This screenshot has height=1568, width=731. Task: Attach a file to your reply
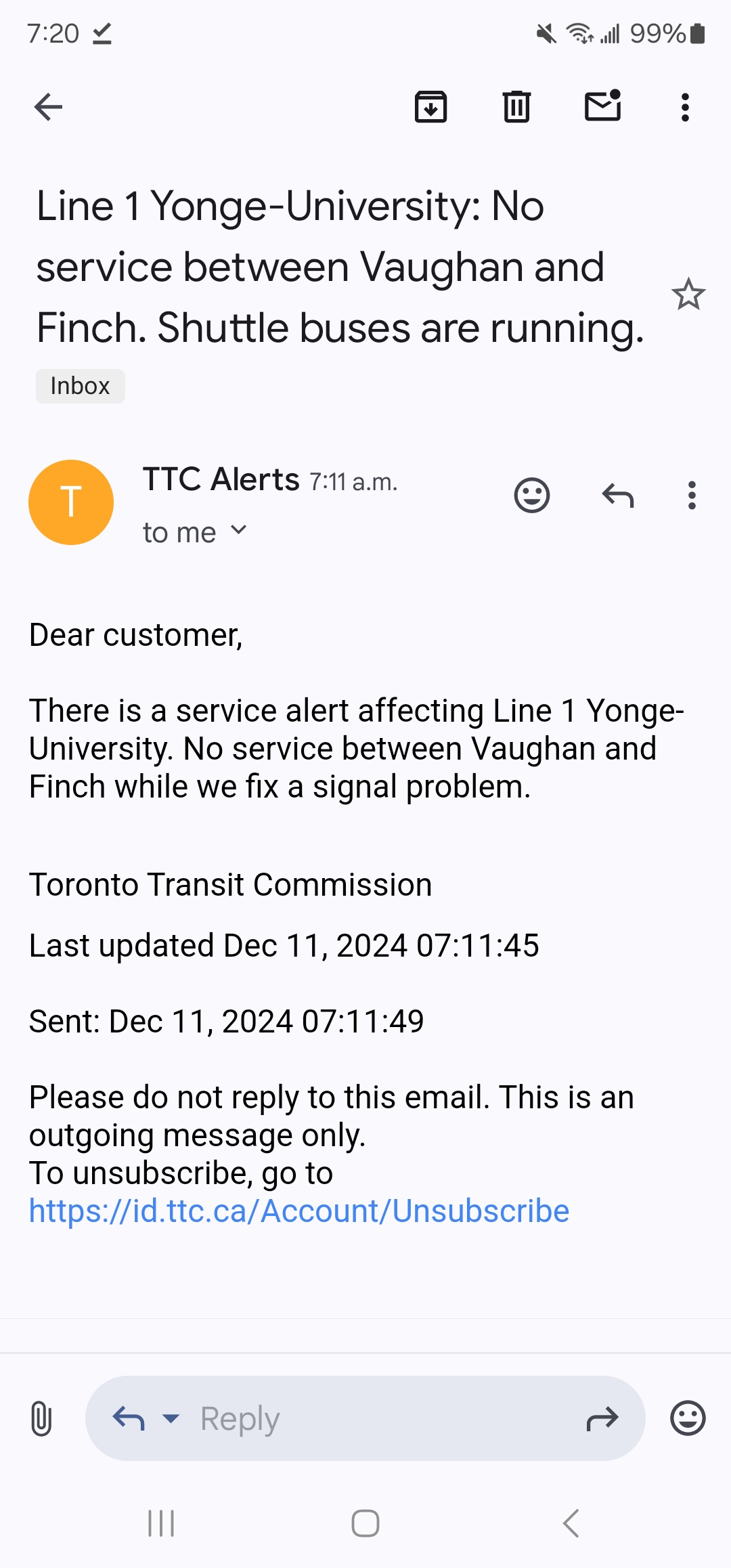tap(42, 1418)
